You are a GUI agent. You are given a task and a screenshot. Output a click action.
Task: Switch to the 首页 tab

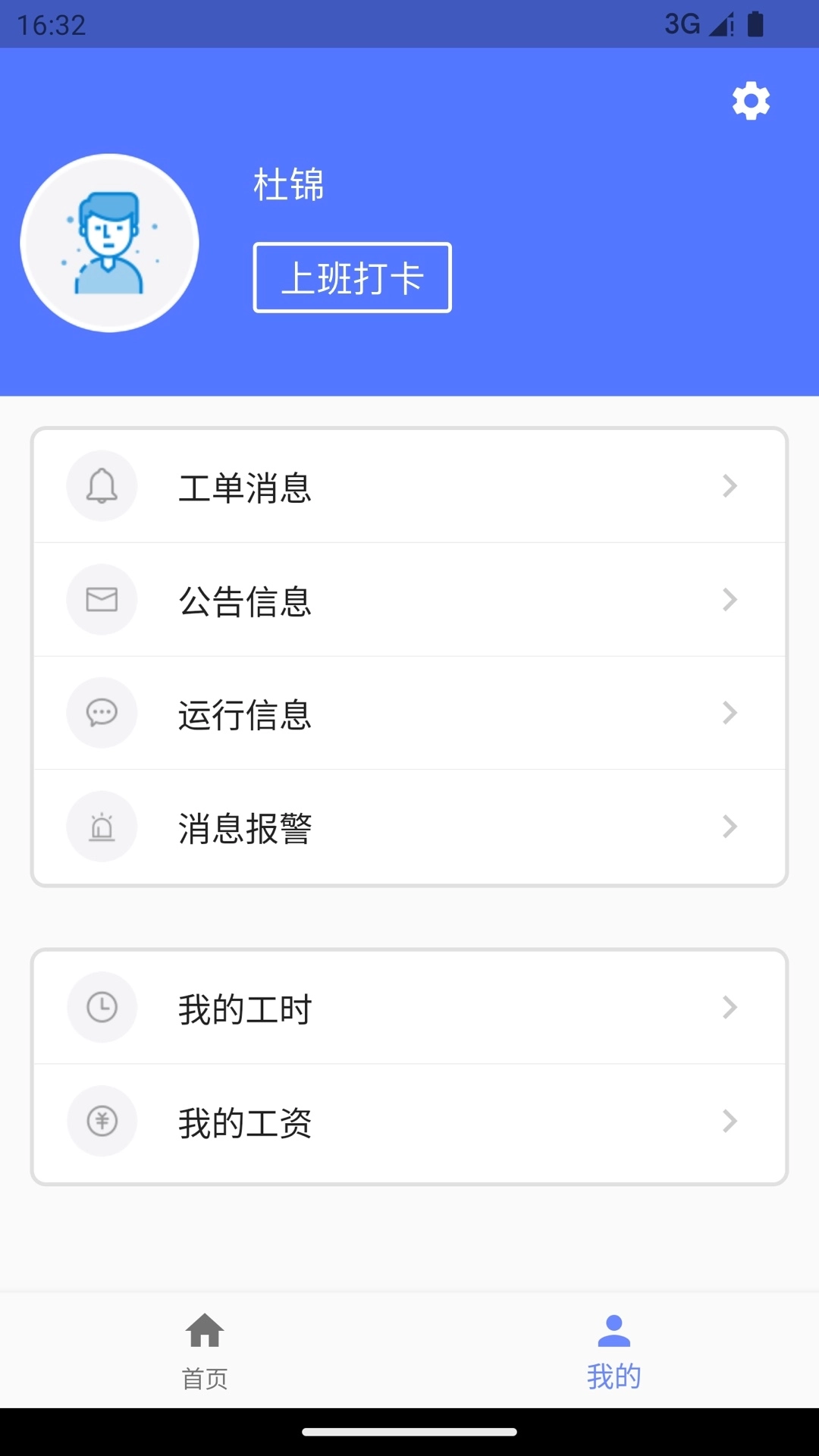pos(204,1357)
